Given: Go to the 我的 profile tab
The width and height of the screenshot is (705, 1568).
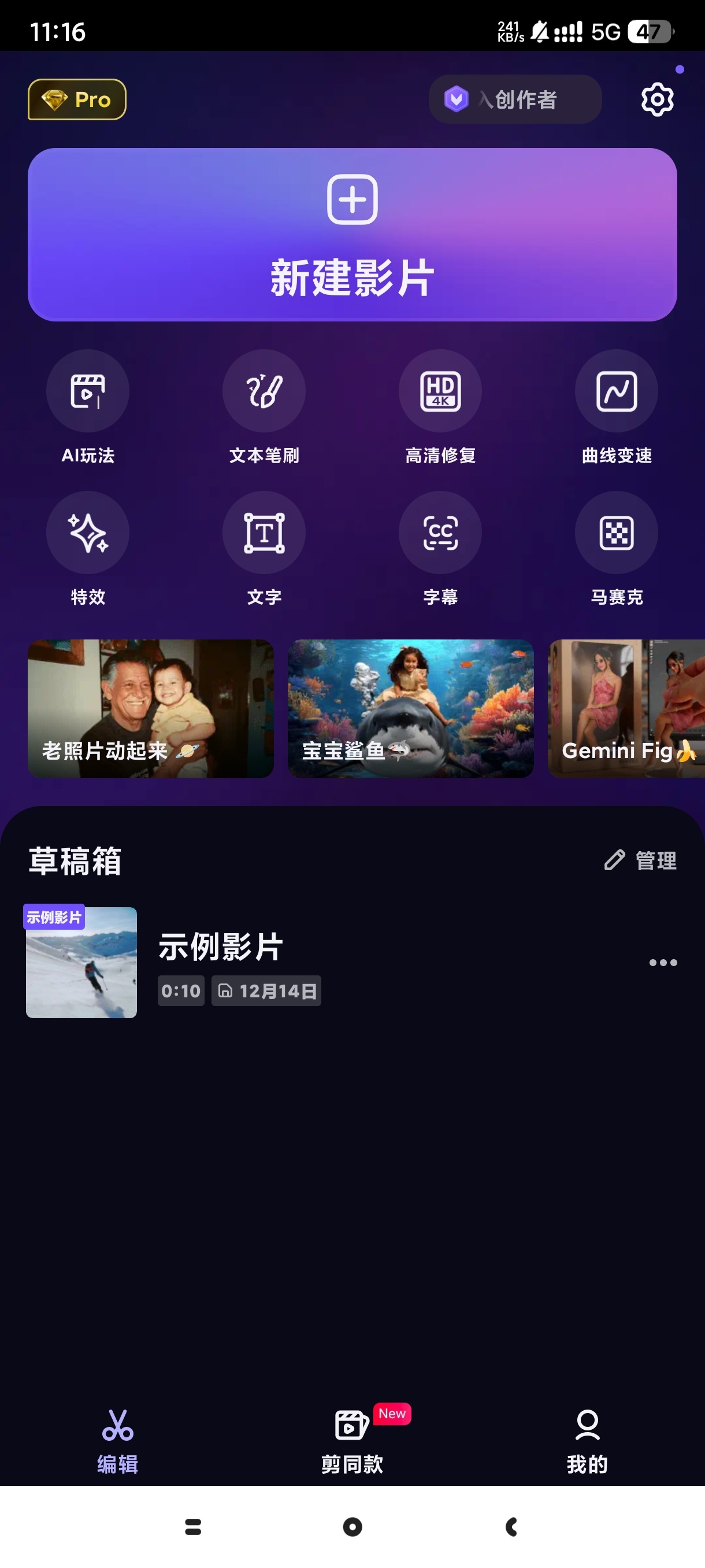Looking at the screenshot, I should tap(587, 1441).
